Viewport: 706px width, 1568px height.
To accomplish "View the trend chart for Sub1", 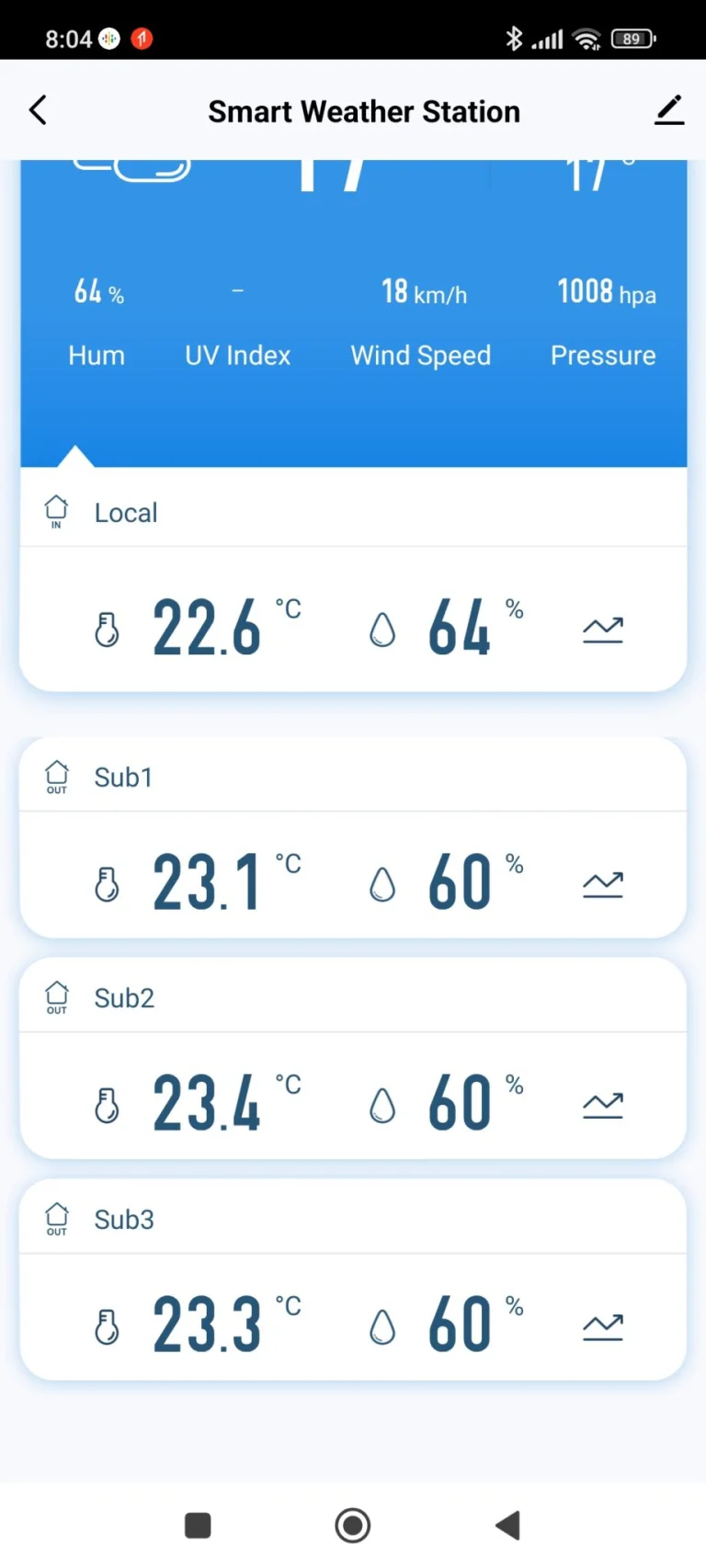I will 603,884.
